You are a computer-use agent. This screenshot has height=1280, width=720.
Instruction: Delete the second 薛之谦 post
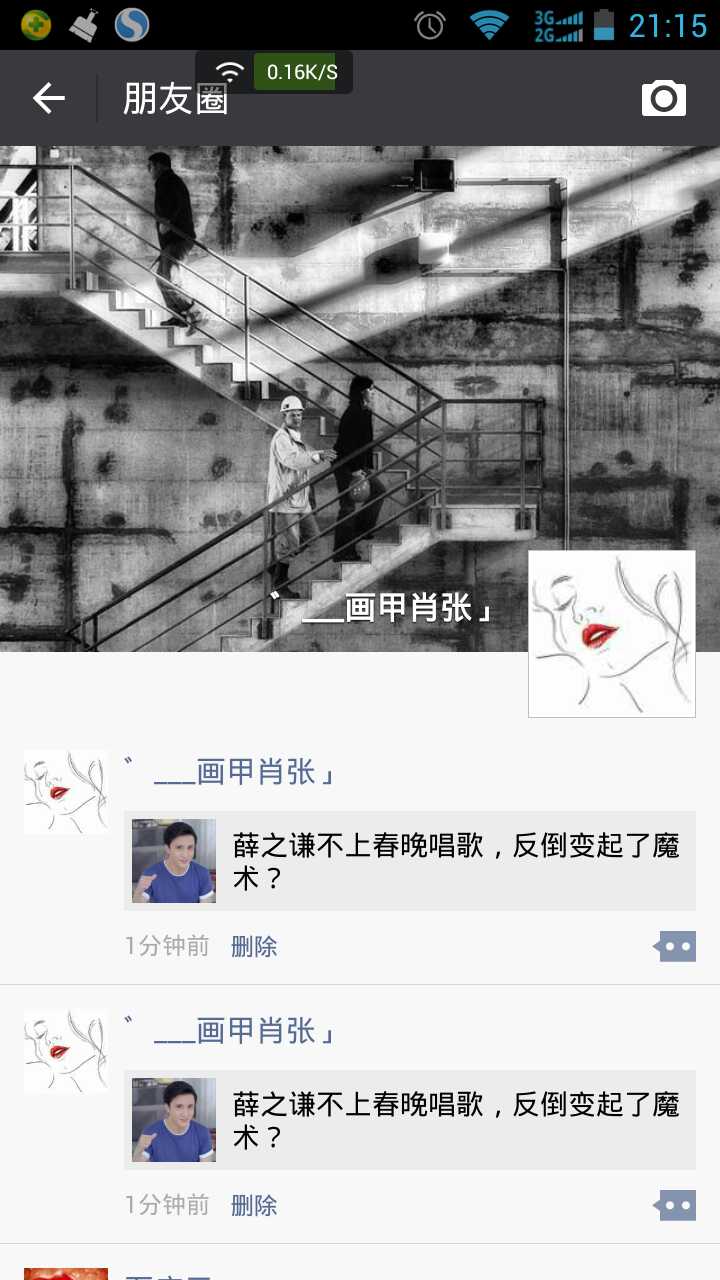tap(254, 1205)
